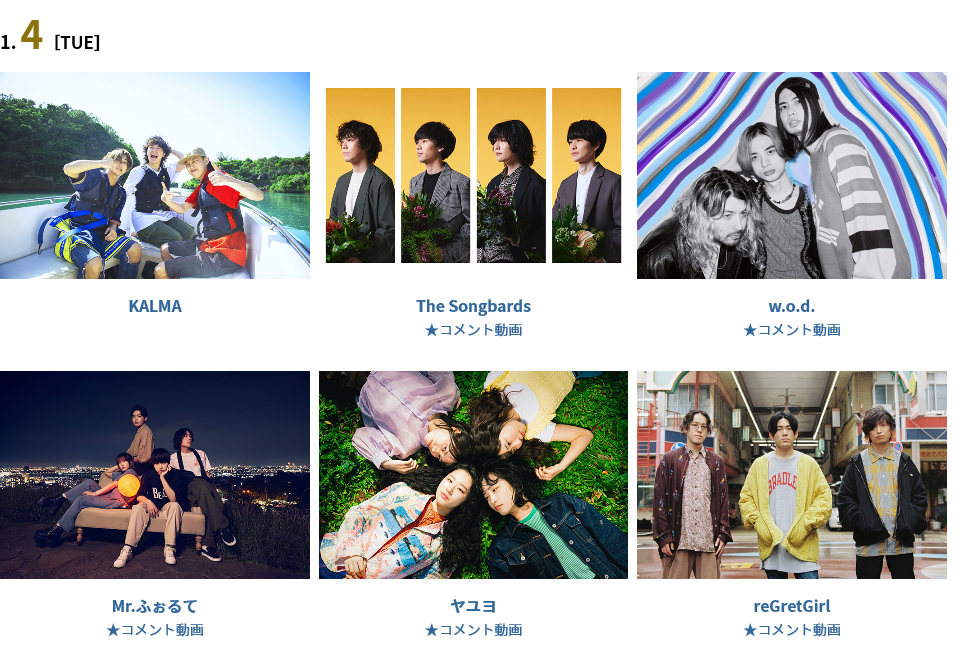965x671 pixels.
Task: Open the KALMA artist photo
Action: pyautogui.click(x=155, y=175)
